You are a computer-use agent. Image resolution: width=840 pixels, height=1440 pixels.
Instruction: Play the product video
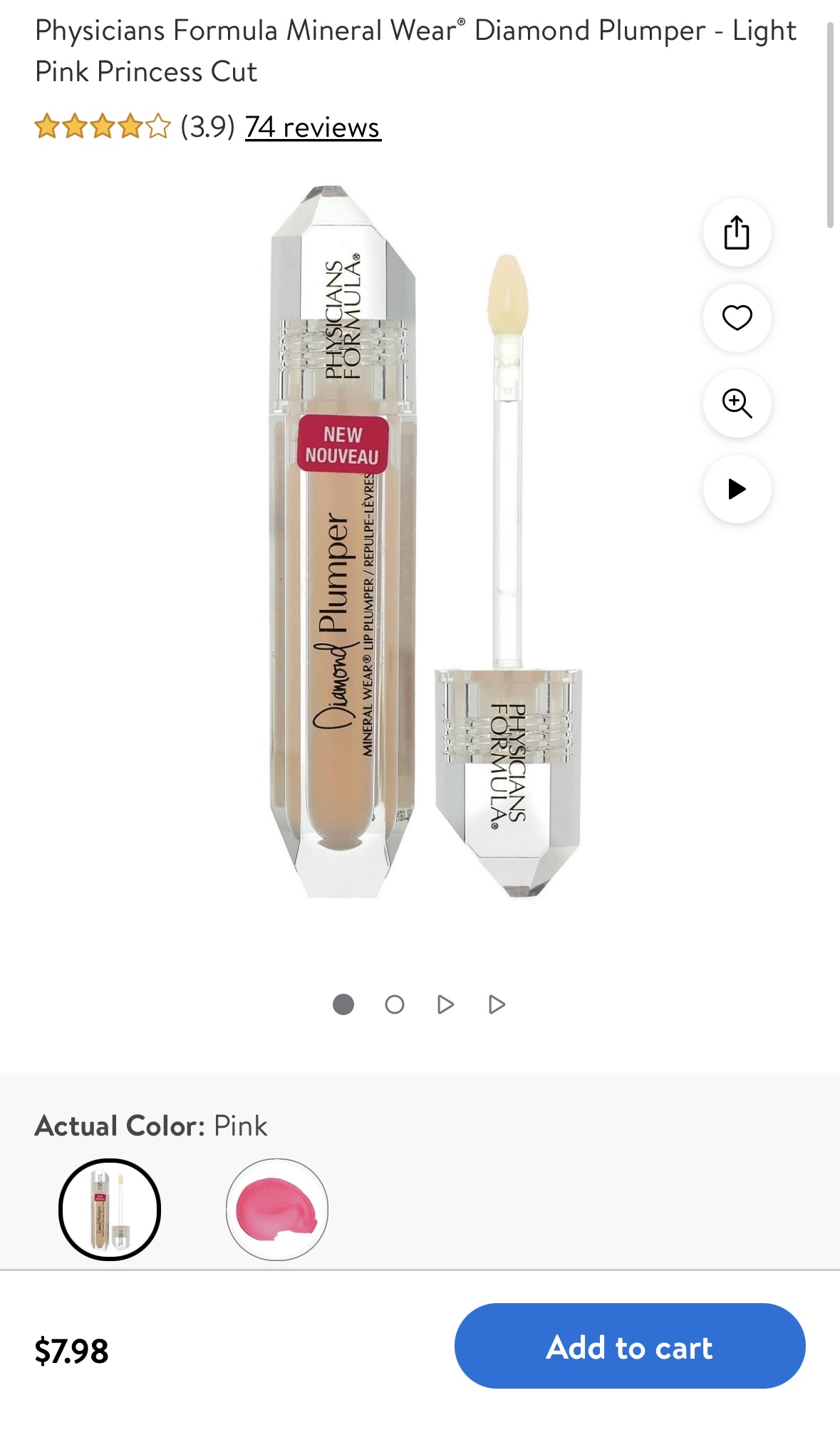[737, 489]
